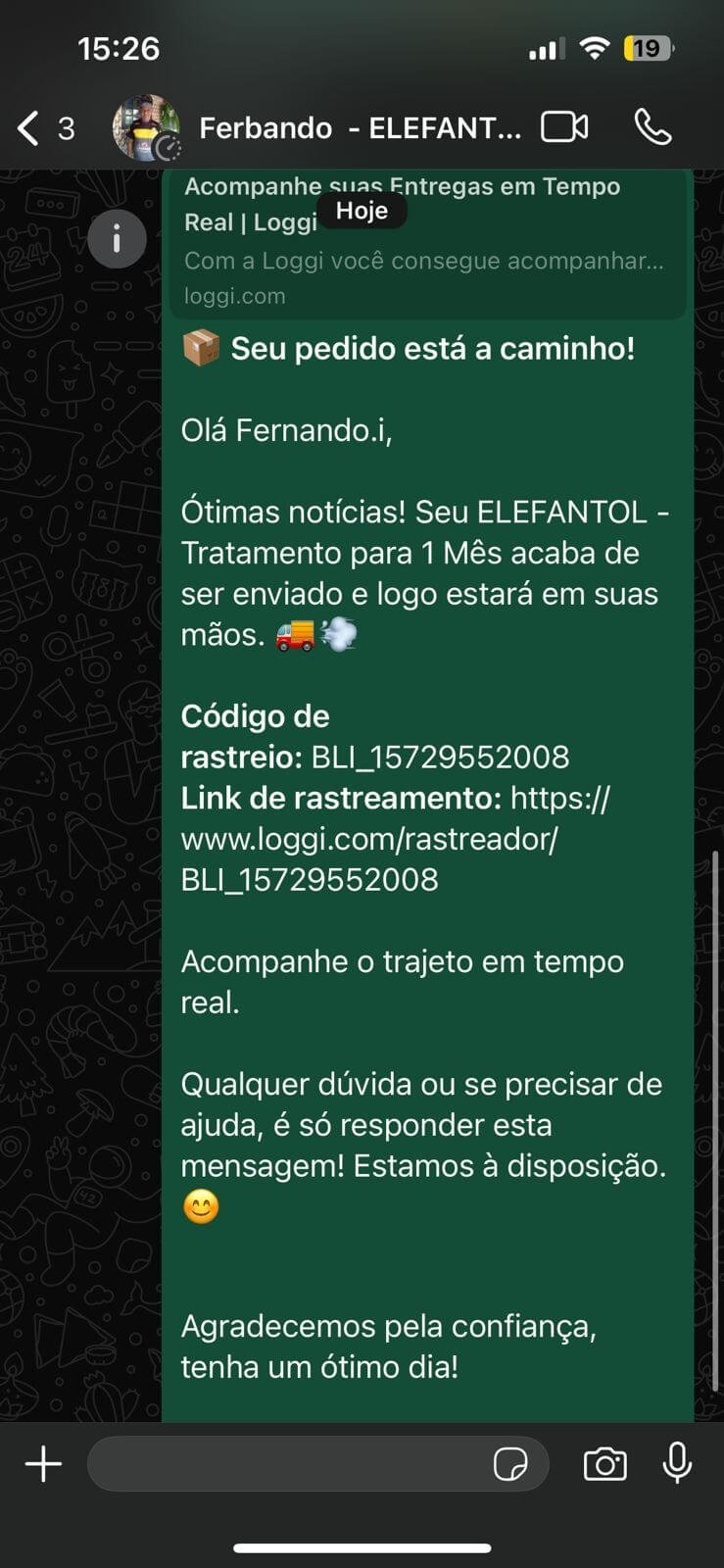Open the attachment plus menu
724x1568 pixels.
(x=43, y=1464)
